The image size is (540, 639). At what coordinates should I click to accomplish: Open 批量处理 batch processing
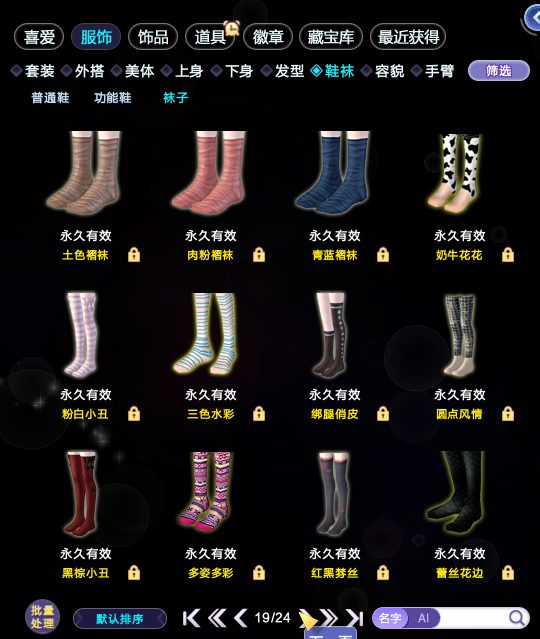tap(42, 617)
